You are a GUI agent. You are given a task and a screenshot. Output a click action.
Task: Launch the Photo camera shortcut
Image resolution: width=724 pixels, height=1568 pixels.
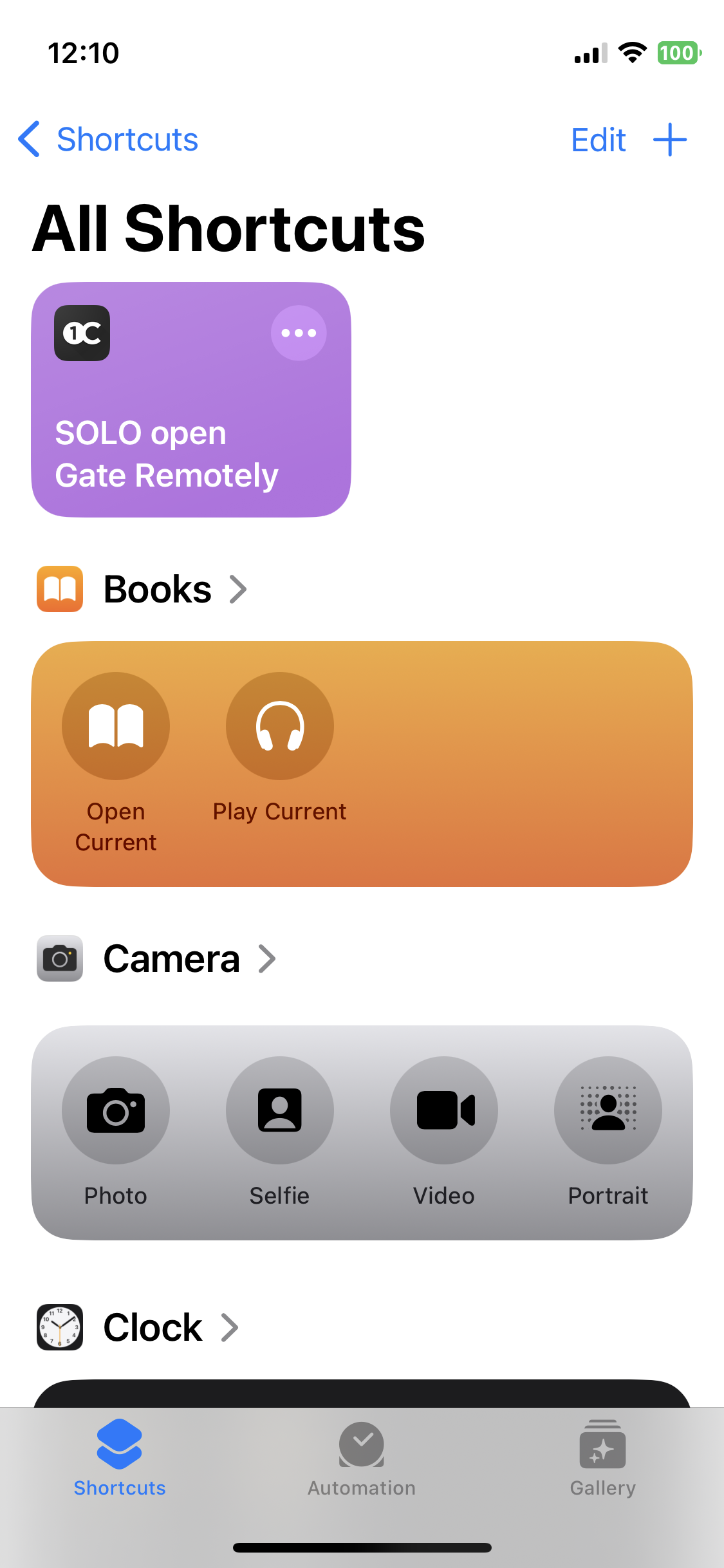point(116,1132)
